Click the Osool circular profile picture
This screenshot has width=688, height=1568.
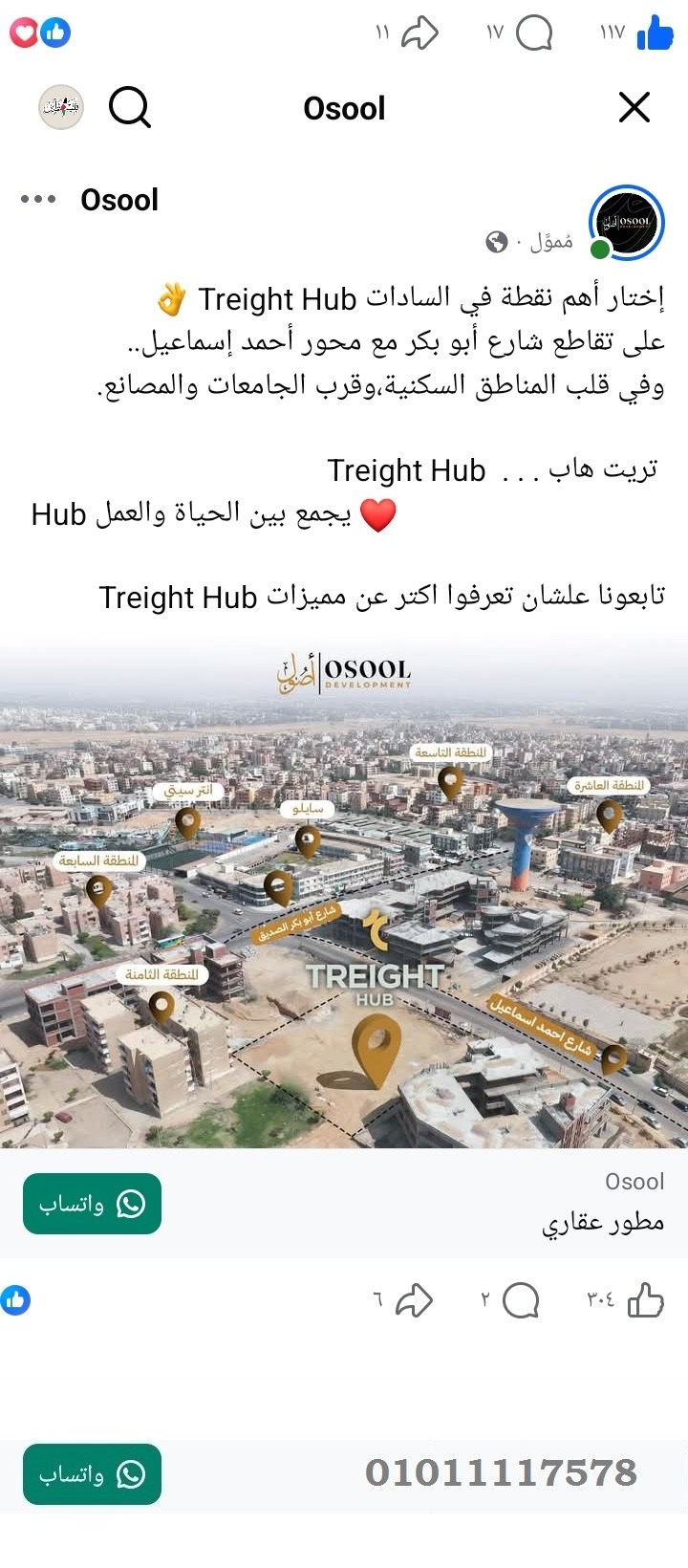[x=626, y=224]
